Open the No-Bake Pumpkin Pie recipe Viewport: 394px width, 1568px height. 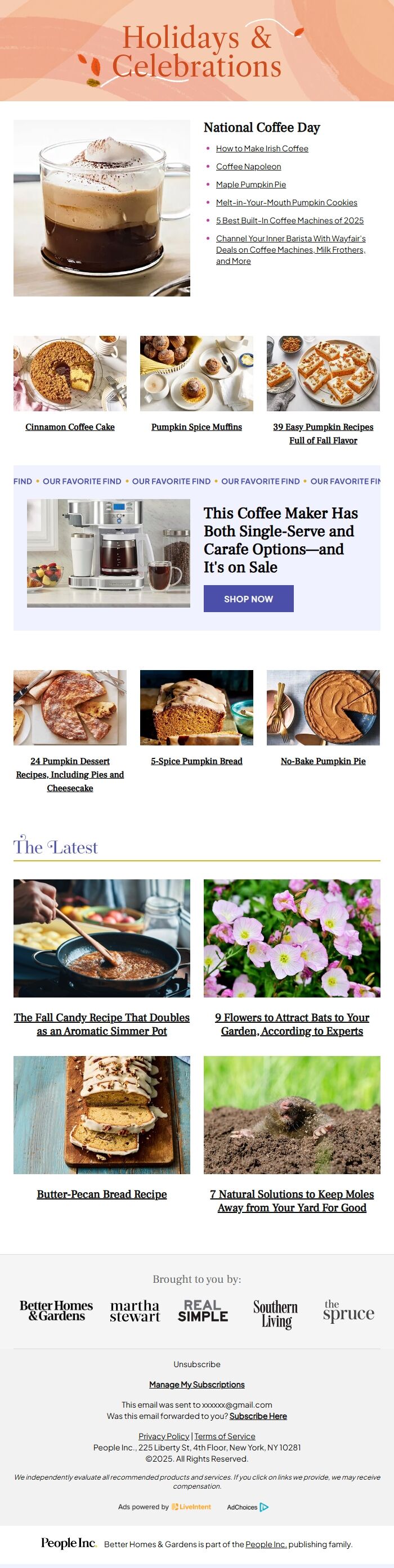point(323,761)
